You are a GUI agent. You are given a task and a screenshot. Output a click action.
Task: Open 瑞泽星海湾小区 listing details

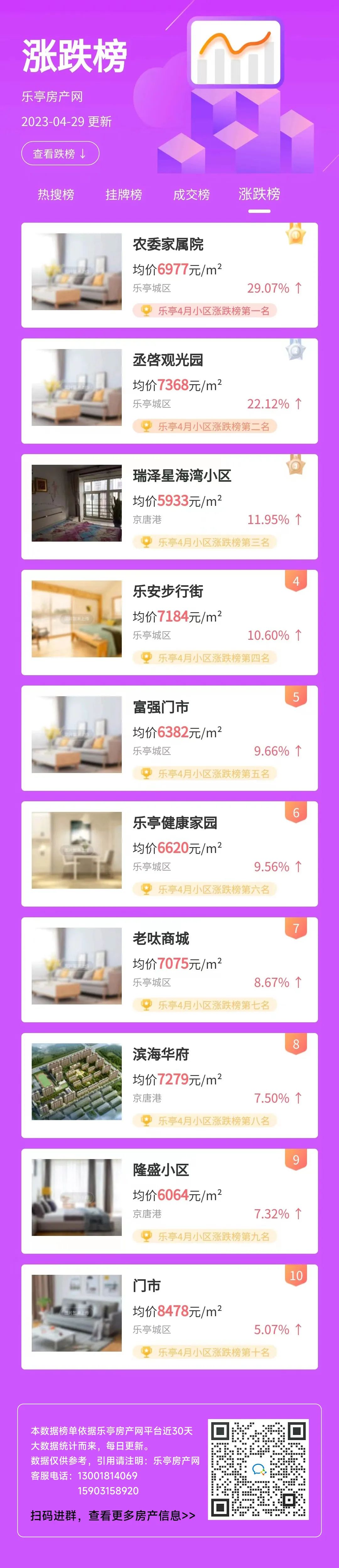coord(169,506)
